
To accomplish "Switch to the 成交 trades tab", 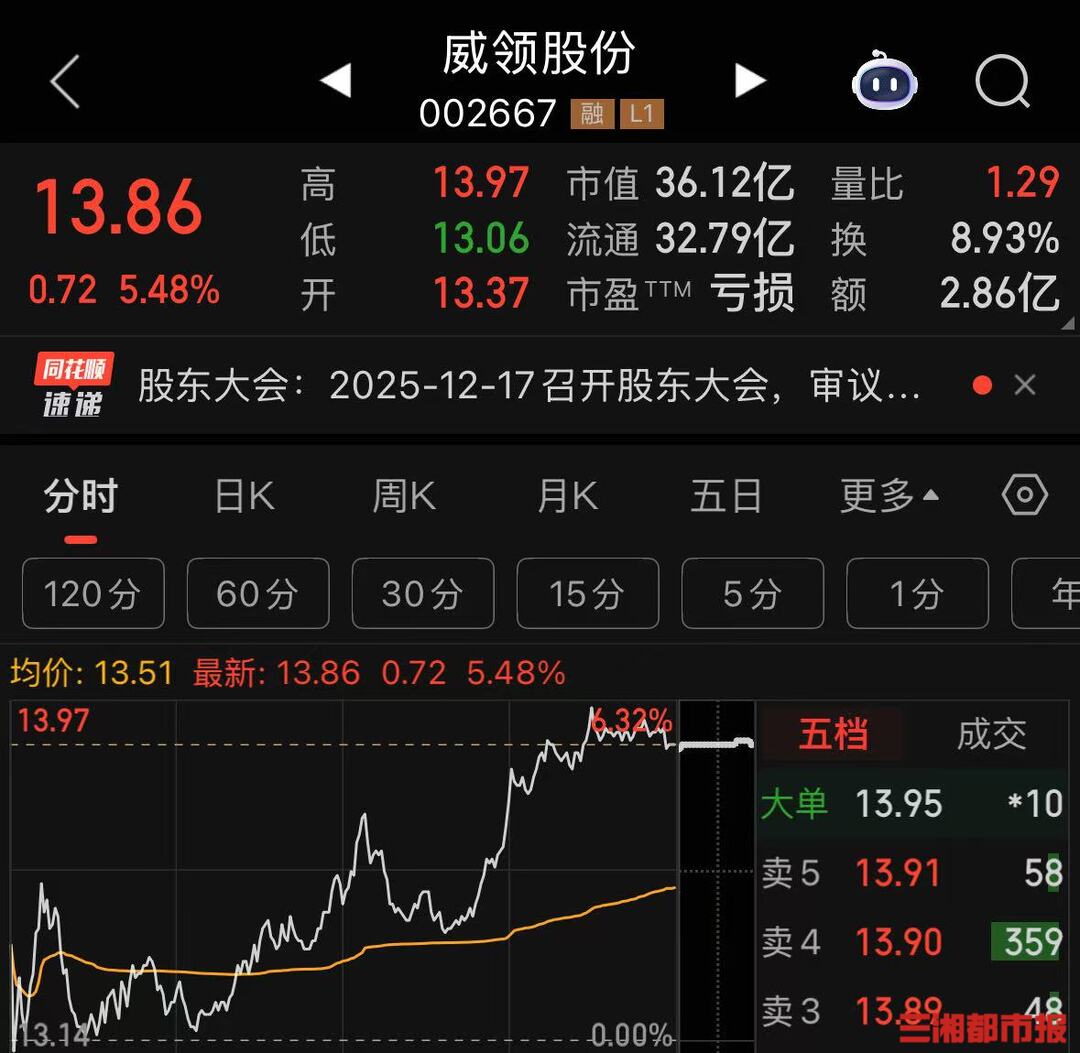I will [x=991, y=735].
